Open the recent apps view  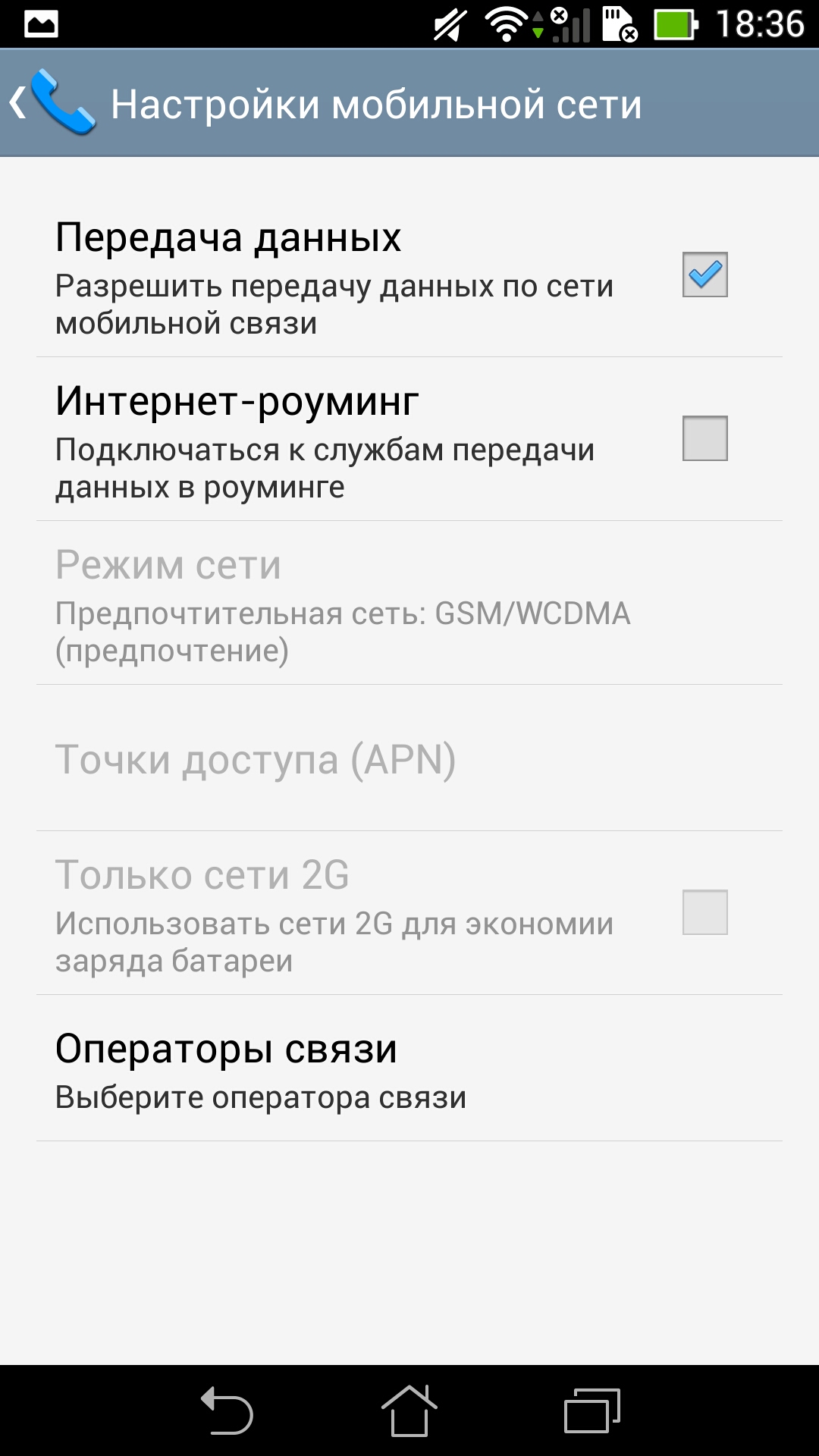point(592,1410)
